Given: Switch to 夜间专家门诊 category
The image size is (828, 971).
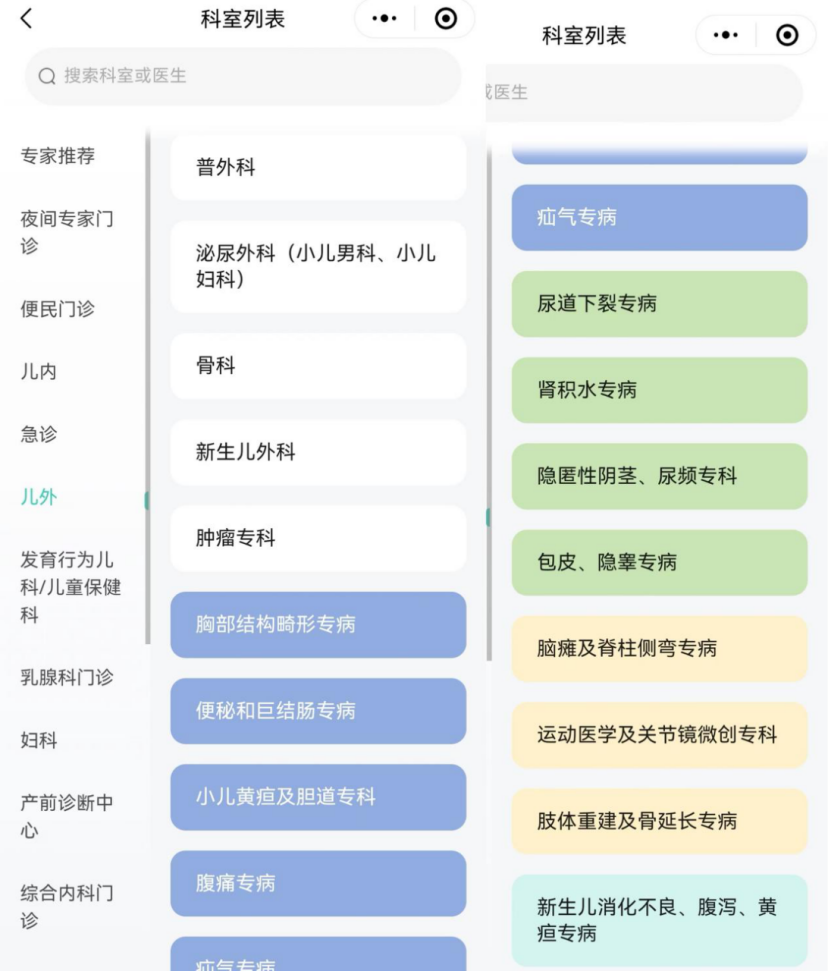Looking at the screenshot, I should (x=67, y=232).
